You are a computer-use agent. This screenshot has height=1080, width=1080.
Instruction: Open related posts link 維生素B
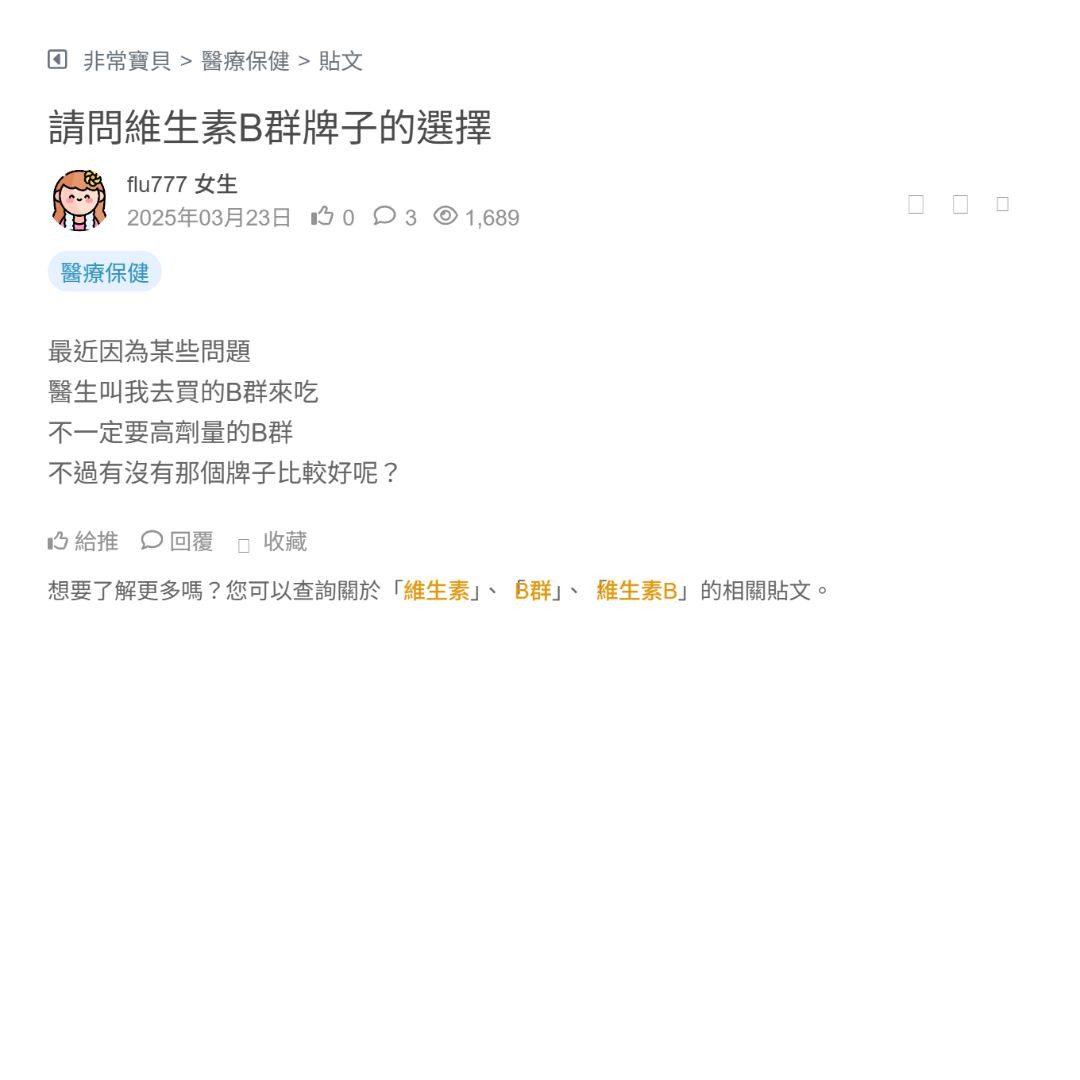[637, 590]
